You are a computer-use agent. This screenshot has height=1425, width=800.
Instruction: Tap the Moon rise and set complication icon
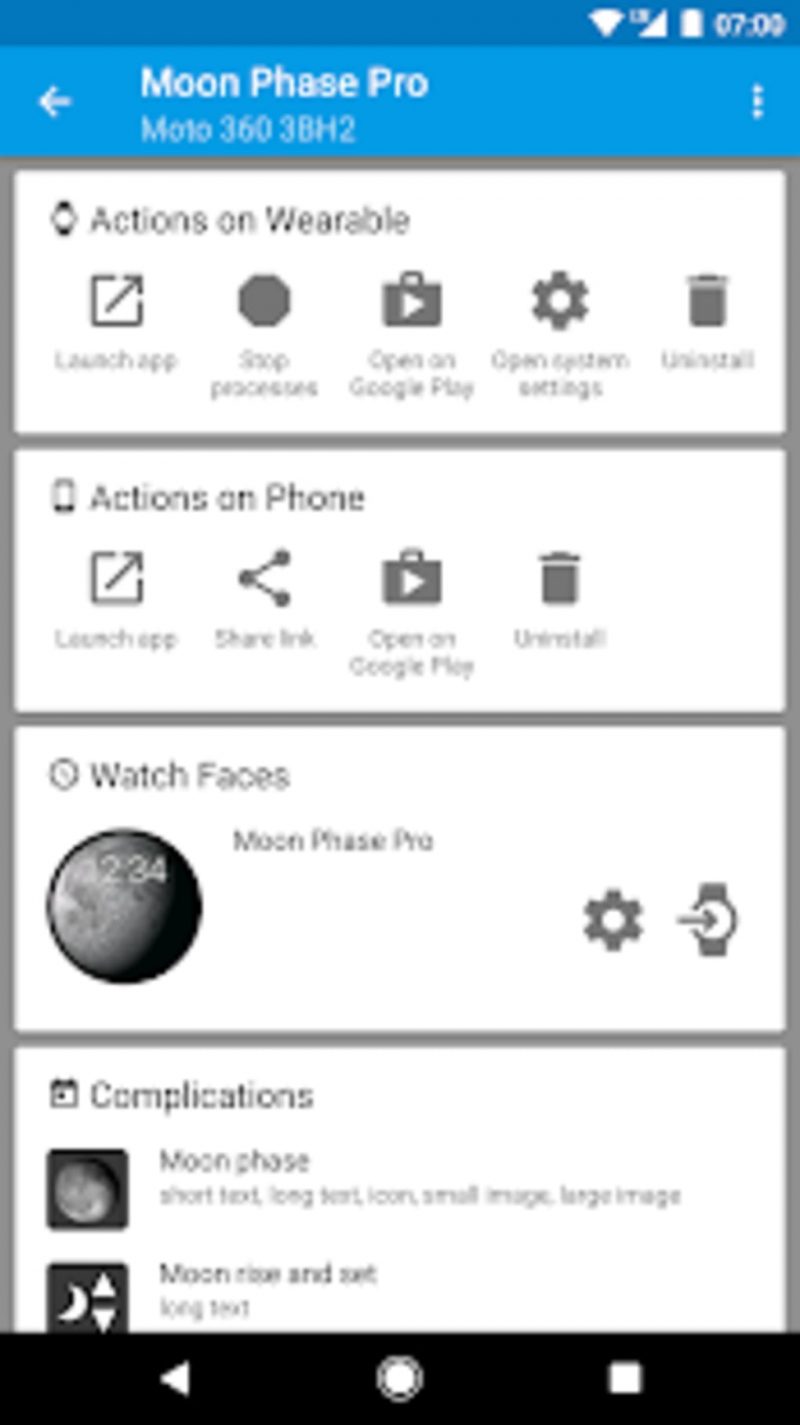tap(87, 1300)
